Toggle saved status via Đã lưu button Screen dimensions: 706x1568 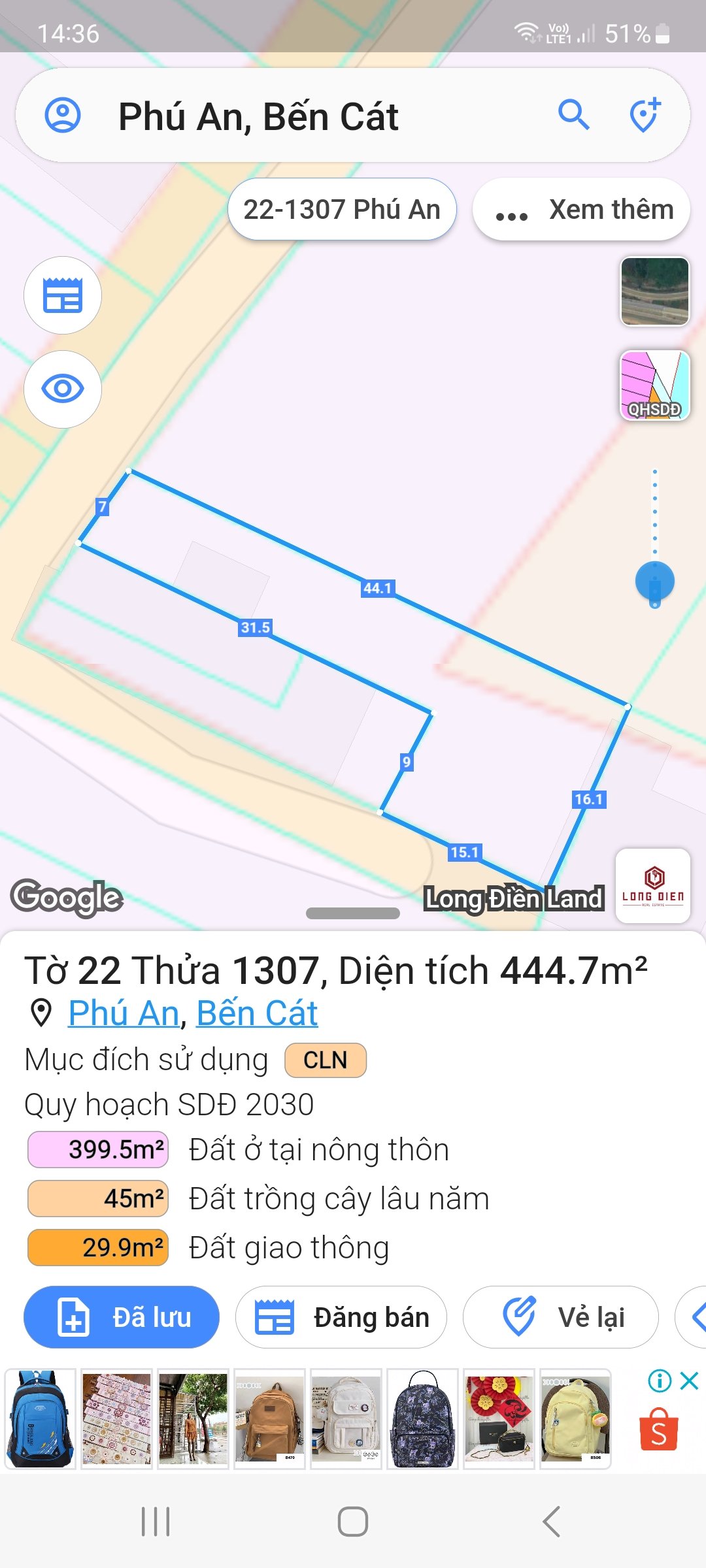pos(121,1317)
